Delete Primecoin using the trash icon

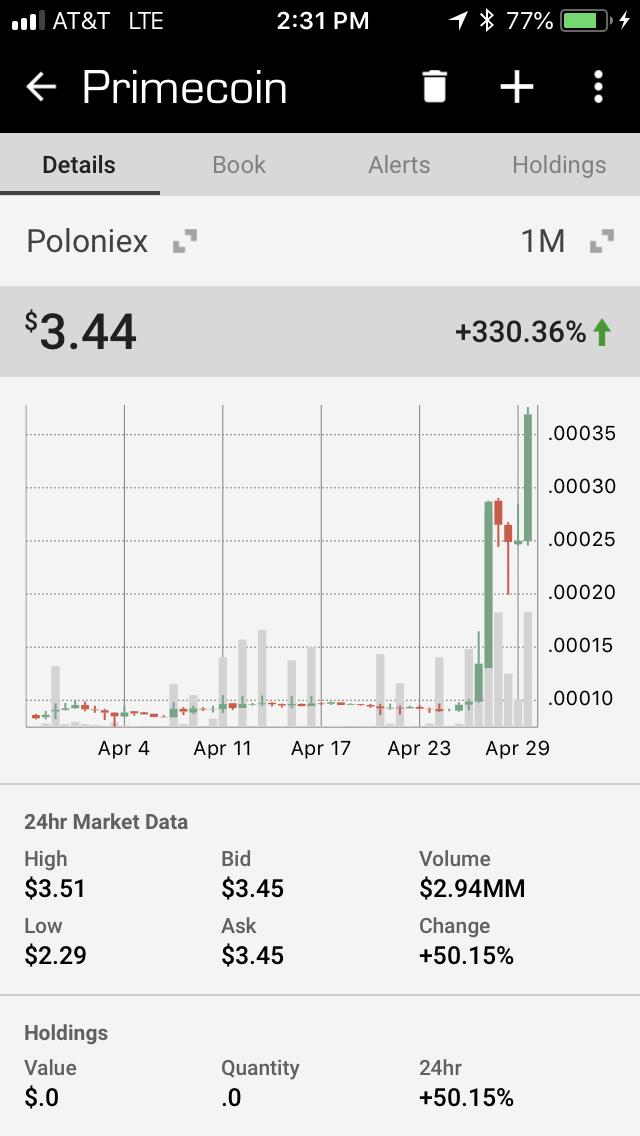pyautogui.click(x=434, y=87)
